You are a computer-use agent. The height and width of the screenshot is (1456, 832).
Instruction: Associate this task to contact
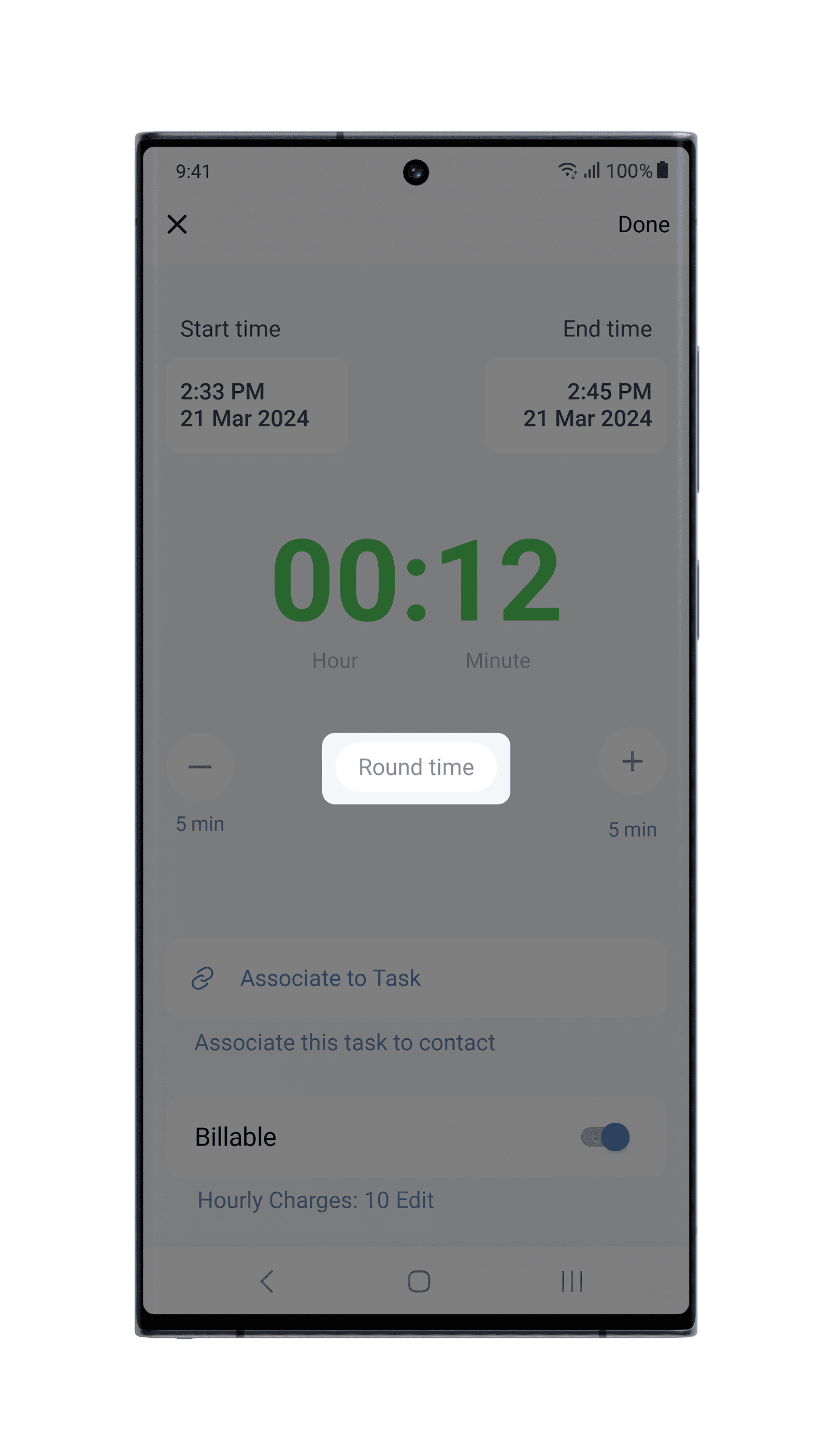(345, 1043)
